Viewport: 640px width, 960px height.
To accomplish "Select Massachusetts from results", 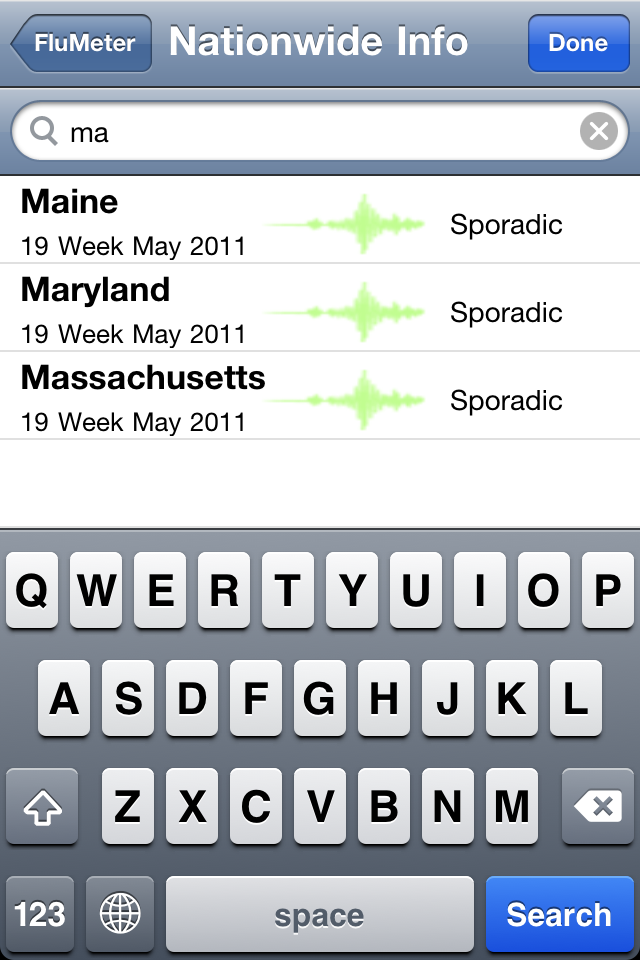I will pyautogui.click(x=320, y=397).
